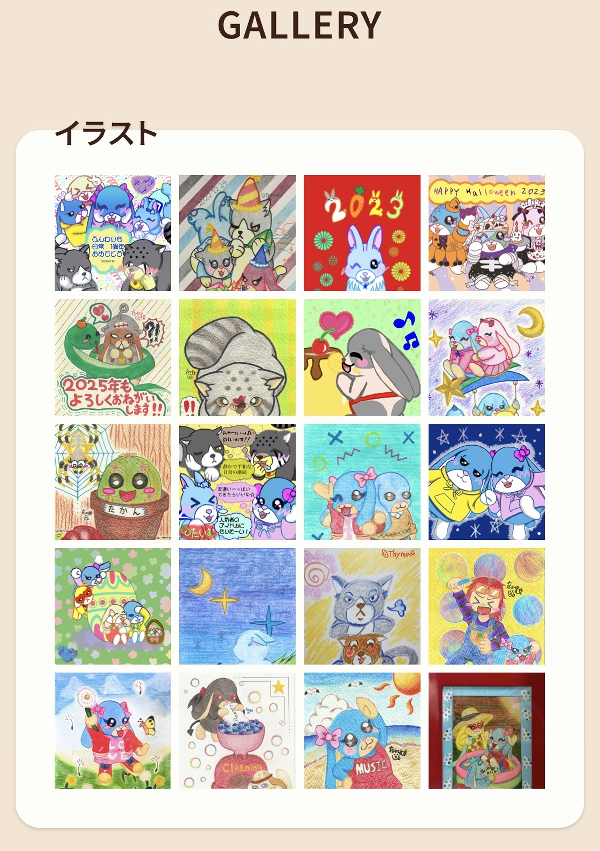Open the Easter egg illustration on green background
The width and height of the screenshot is (600, 851).
pyautogui.click(x=113, y=606)
